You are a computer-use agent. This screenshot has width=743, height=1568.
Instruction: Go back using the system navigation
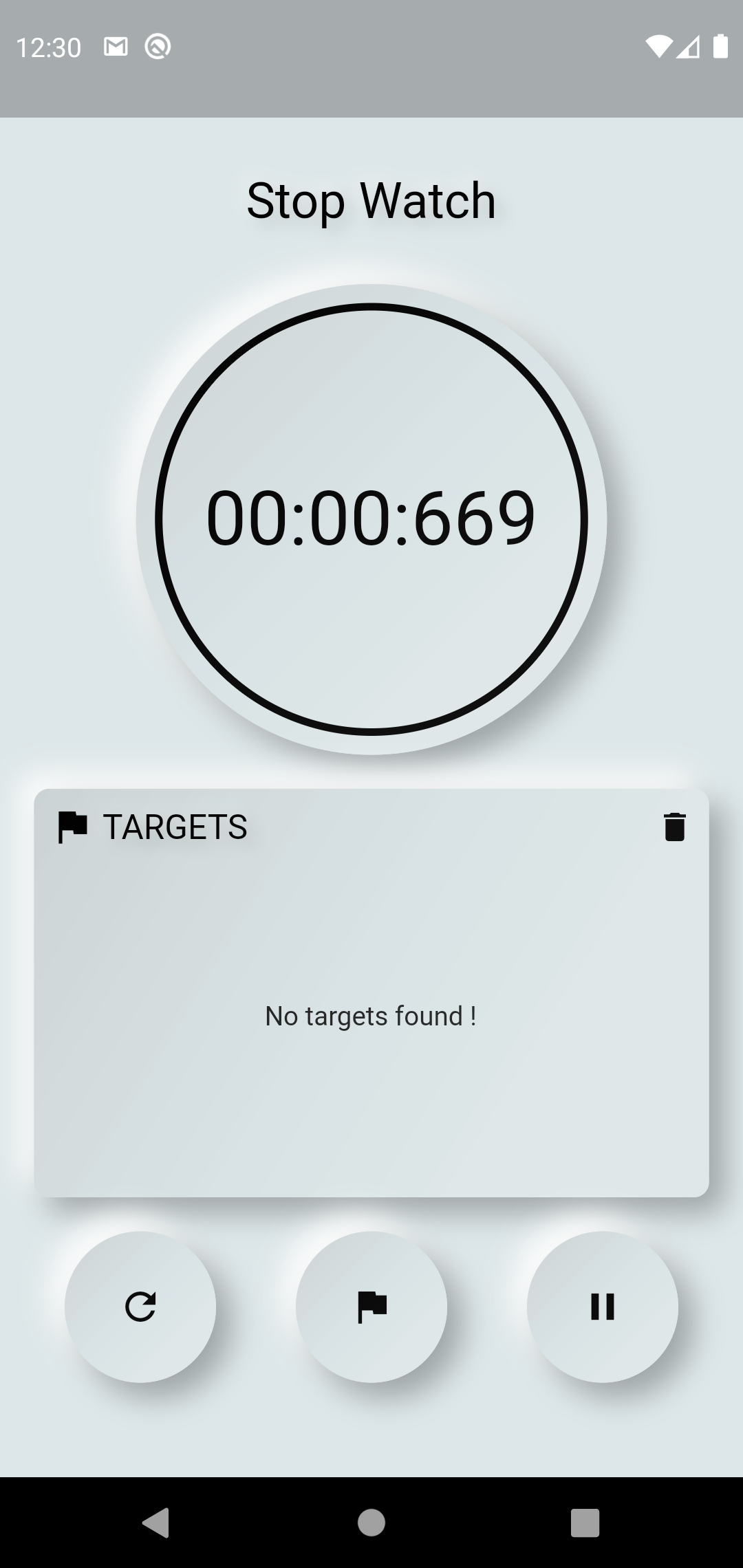click(156, 1523)
